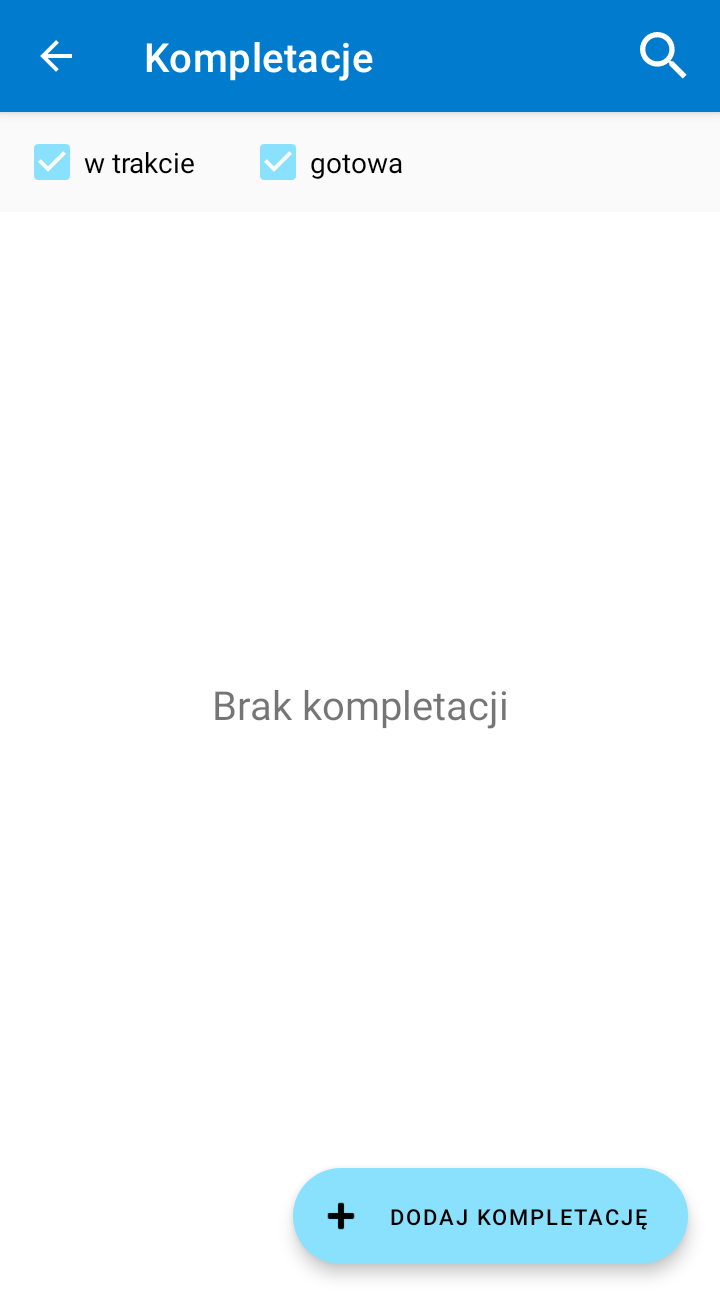Viewport: 720px width, 1296px height.
Task: Tap Dodaj kompletację to add new
Action: (x=490, y=1216)
